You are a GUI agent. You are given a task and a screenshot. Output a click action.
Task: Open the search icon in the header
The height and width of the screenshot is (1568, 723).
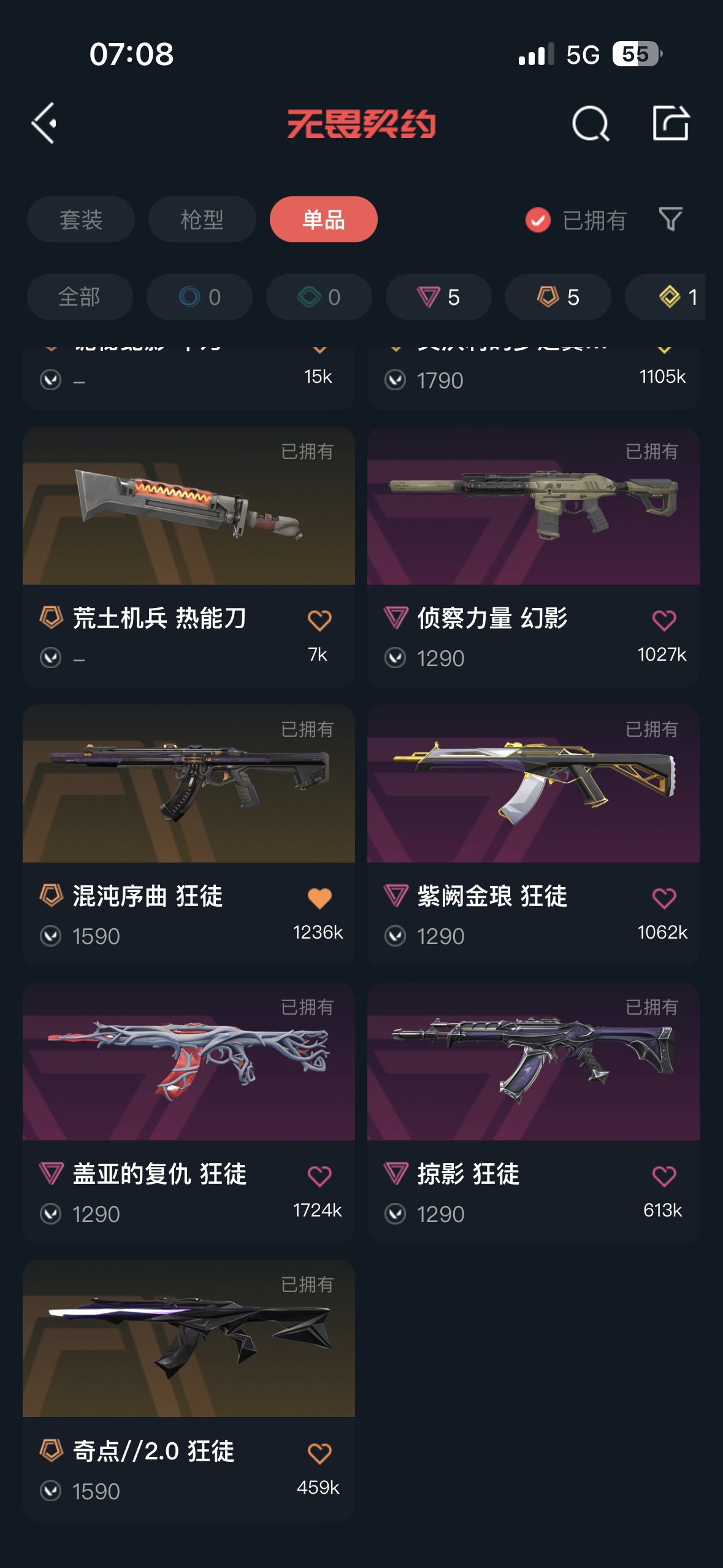pyautogui.click(x=590, y=123)
